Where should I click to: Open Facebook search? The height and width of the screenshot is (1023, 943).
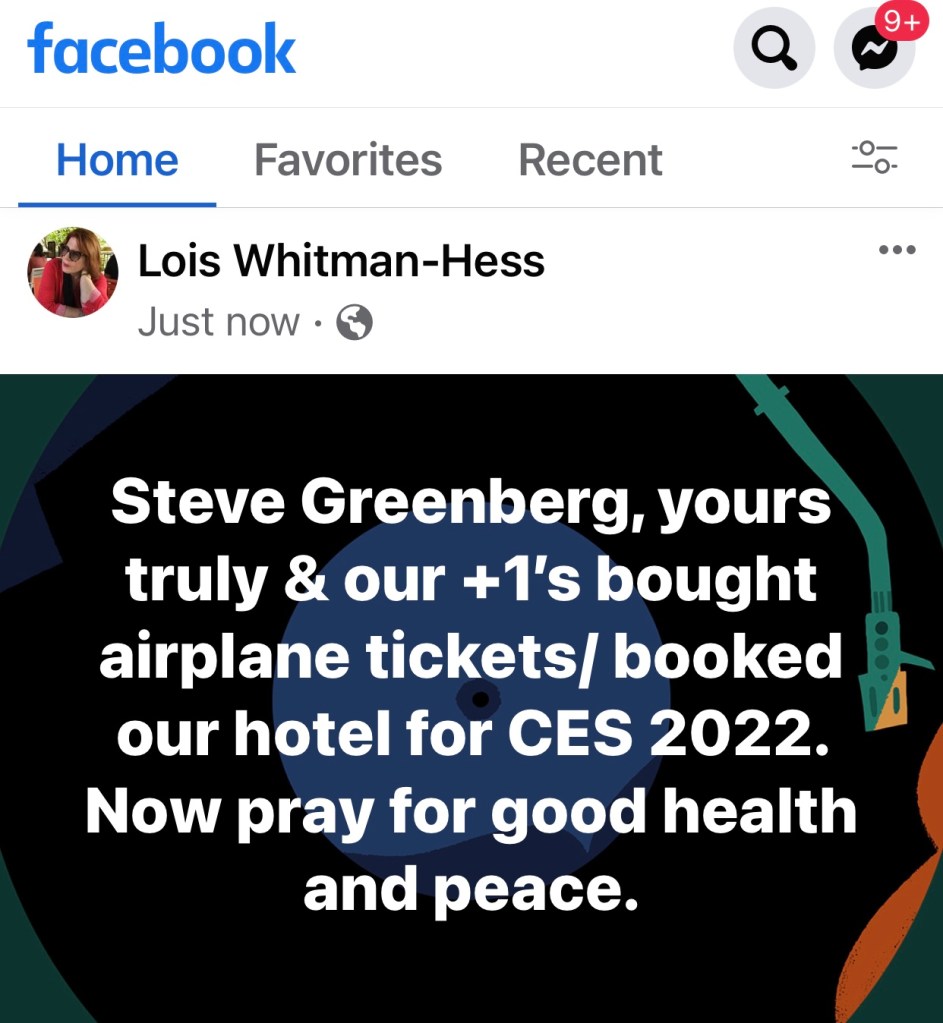point(774,47)
